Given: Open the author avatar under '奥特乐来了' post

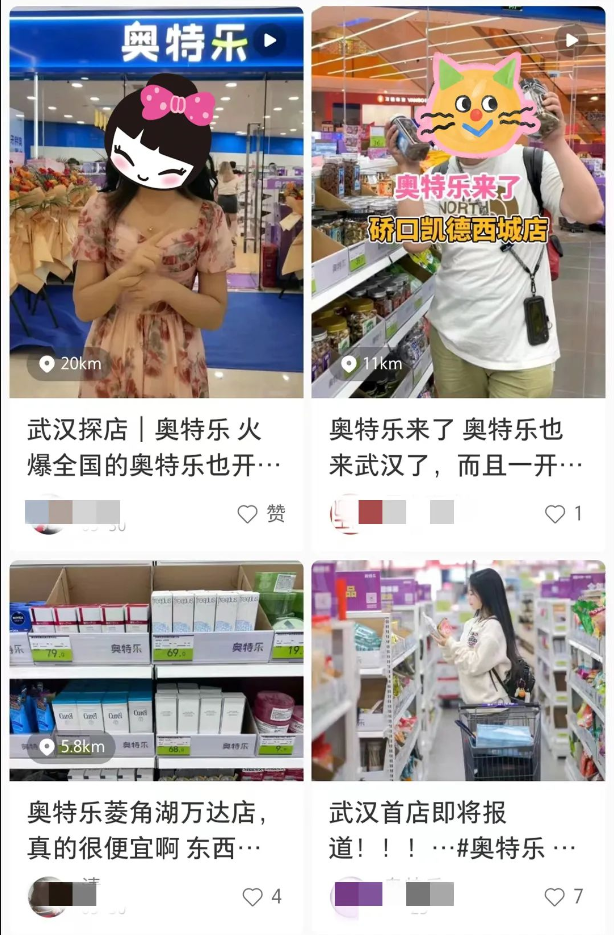Looking at the screenshot, I should coord(348,514).
